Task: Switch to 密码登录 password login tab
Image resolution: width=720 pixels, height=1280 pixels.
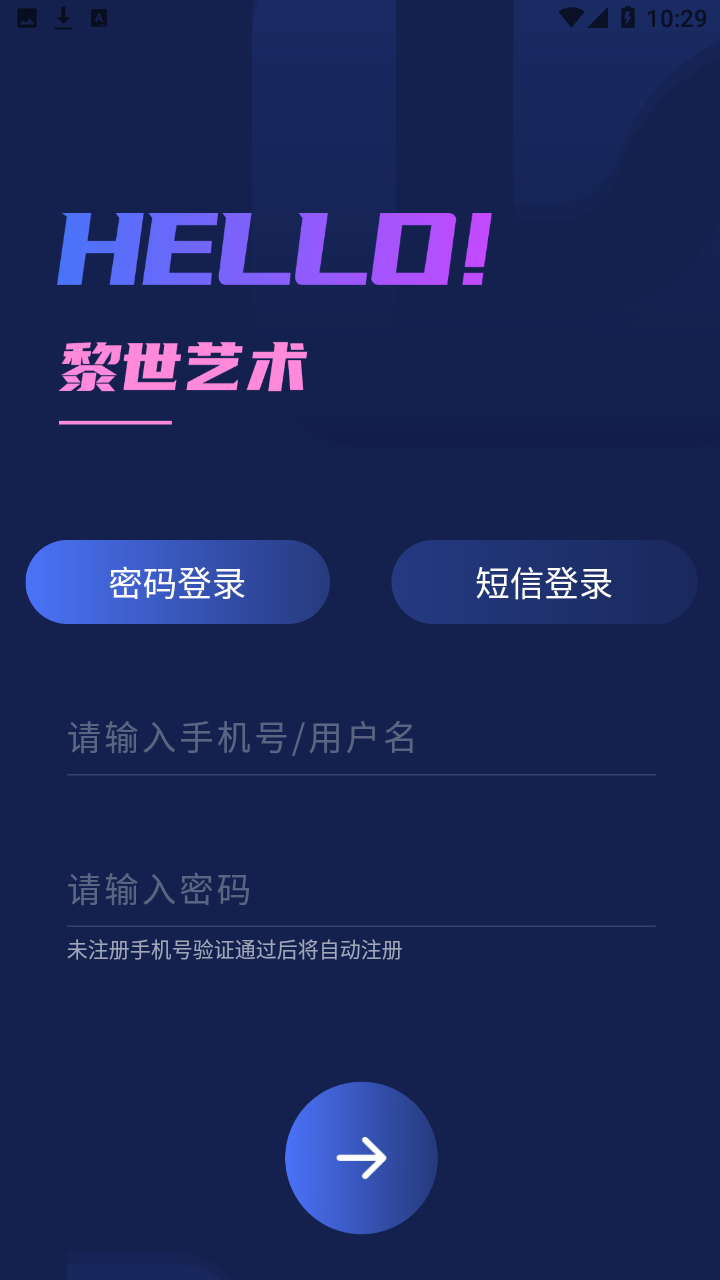Action: tap(178, 582)
